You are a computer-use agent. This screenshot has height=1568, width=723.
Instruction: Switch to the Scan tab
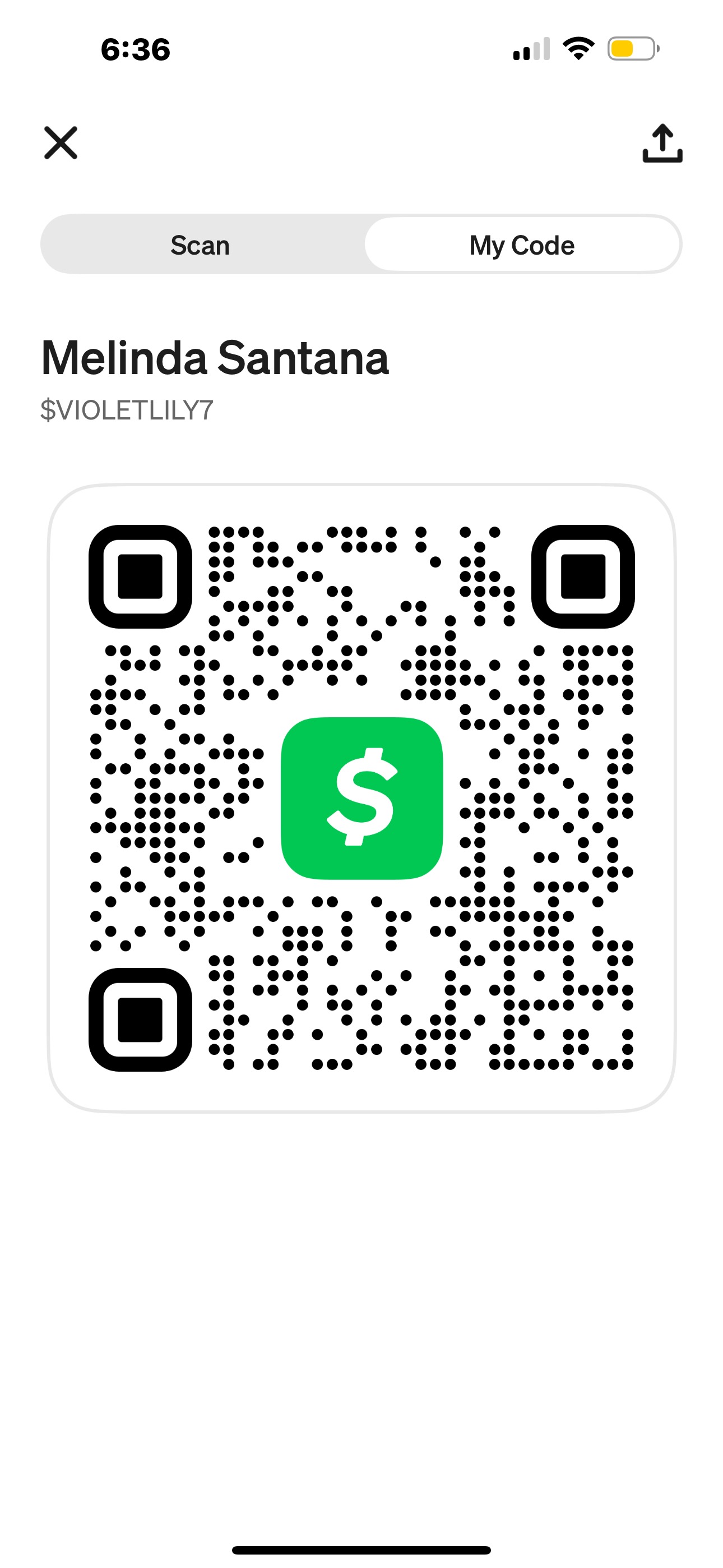(x=200, y=245)
